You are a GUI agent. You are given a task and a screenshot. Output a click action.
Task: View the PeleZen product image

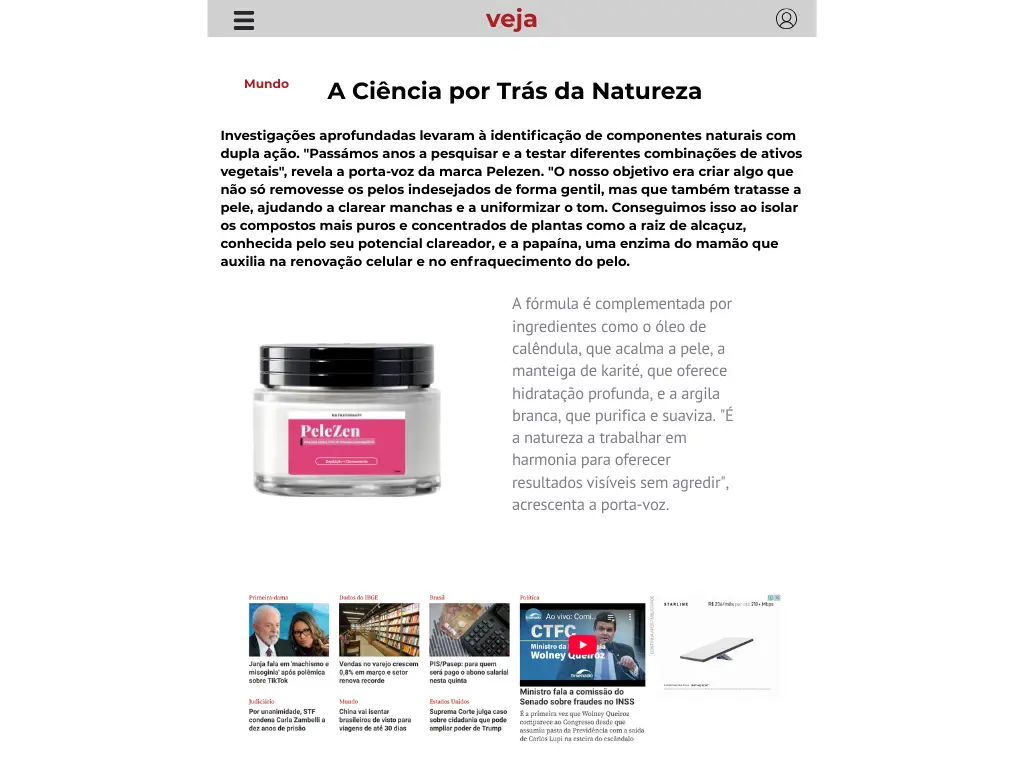(347, 420)
